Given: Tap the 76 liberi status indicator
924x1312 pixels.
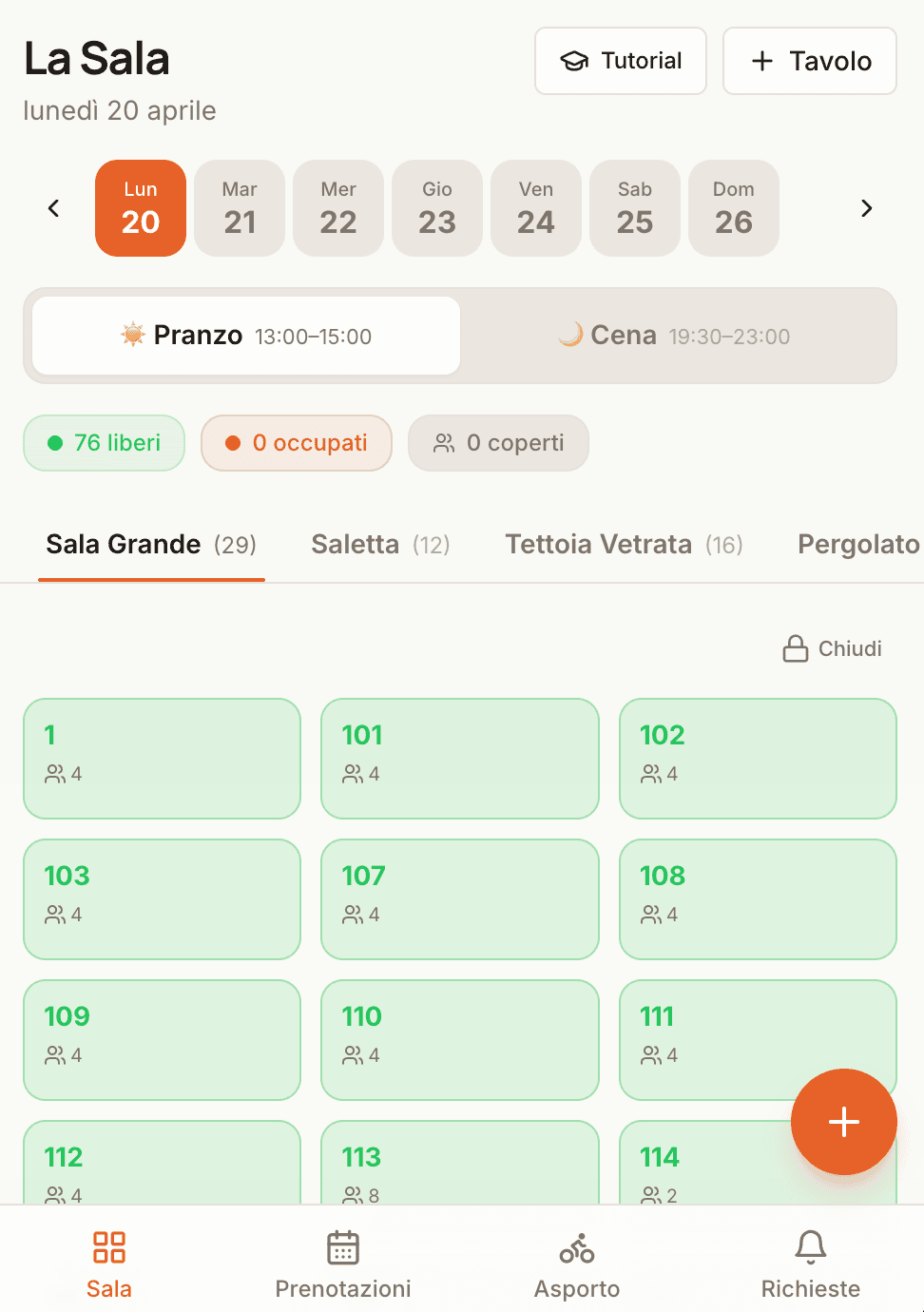Looking at the screenshot, I should 104,442.
